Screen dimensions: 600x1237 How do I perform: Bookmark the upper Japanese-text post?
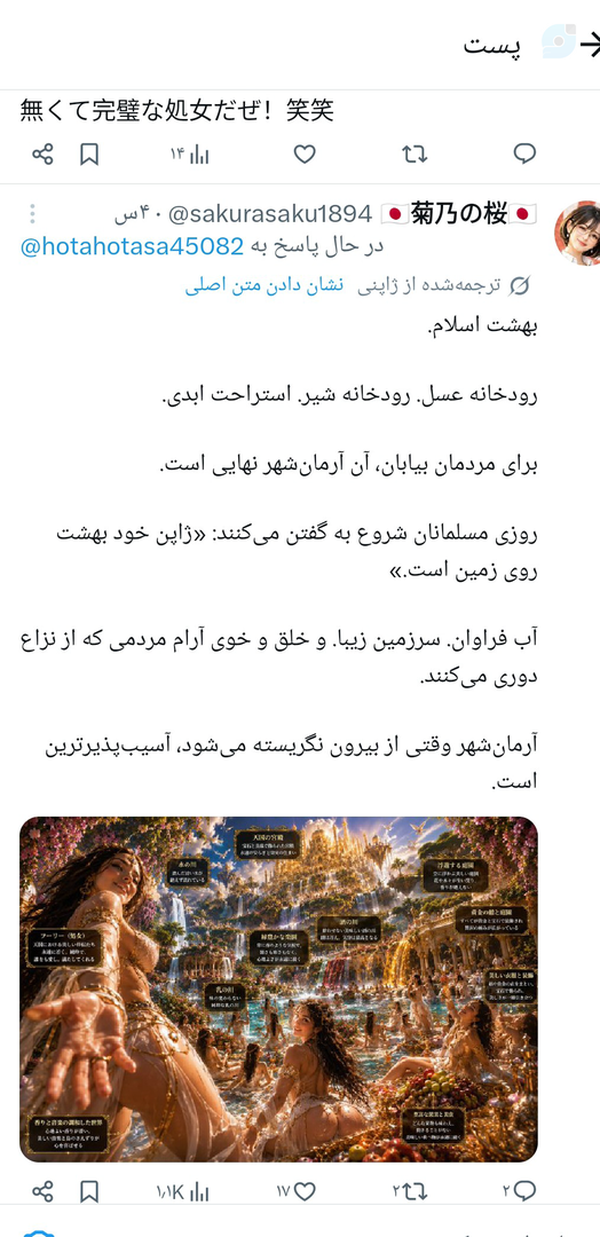click(x=89, y=154)
